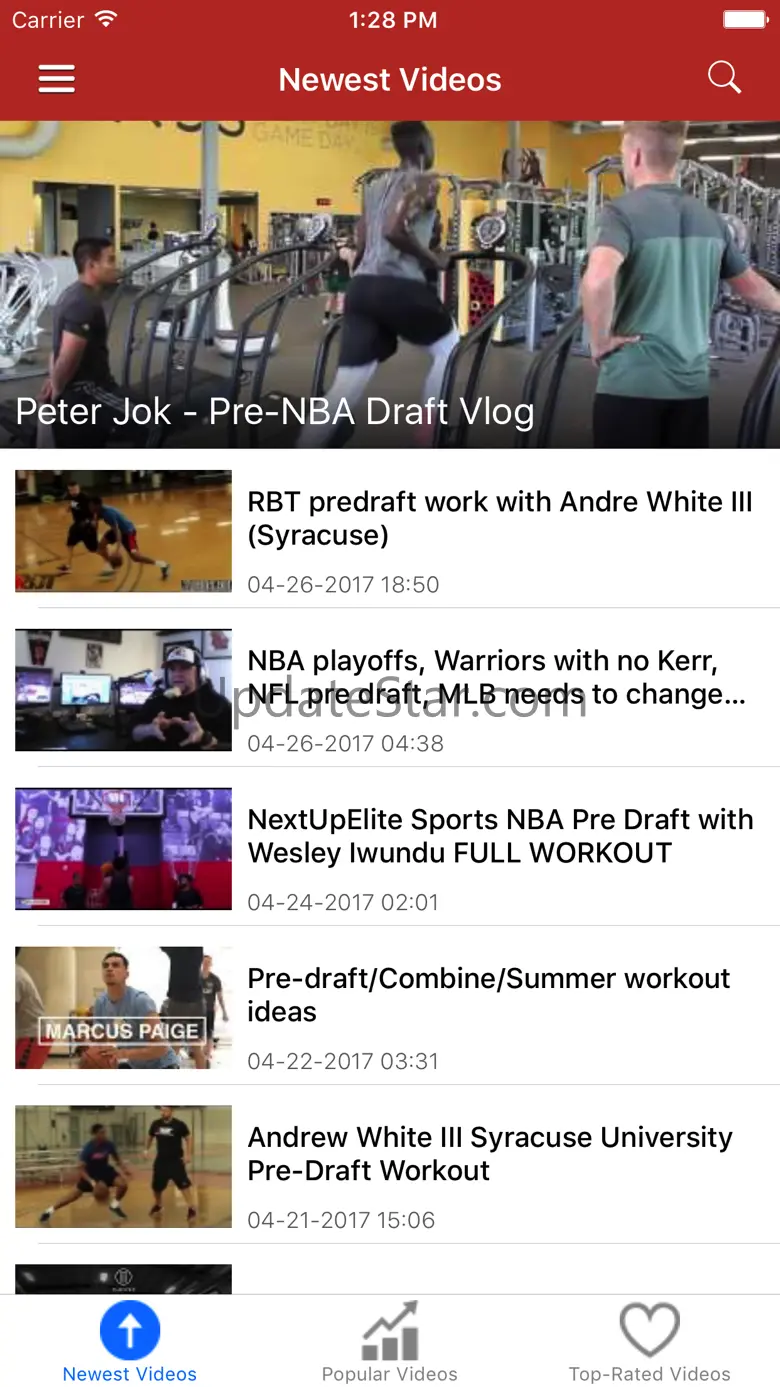The image size is (780, 1387).
Task: Open Andrew White III Syracuse University Pre-Draft Workout
Action: click(x=390, y=1166)
